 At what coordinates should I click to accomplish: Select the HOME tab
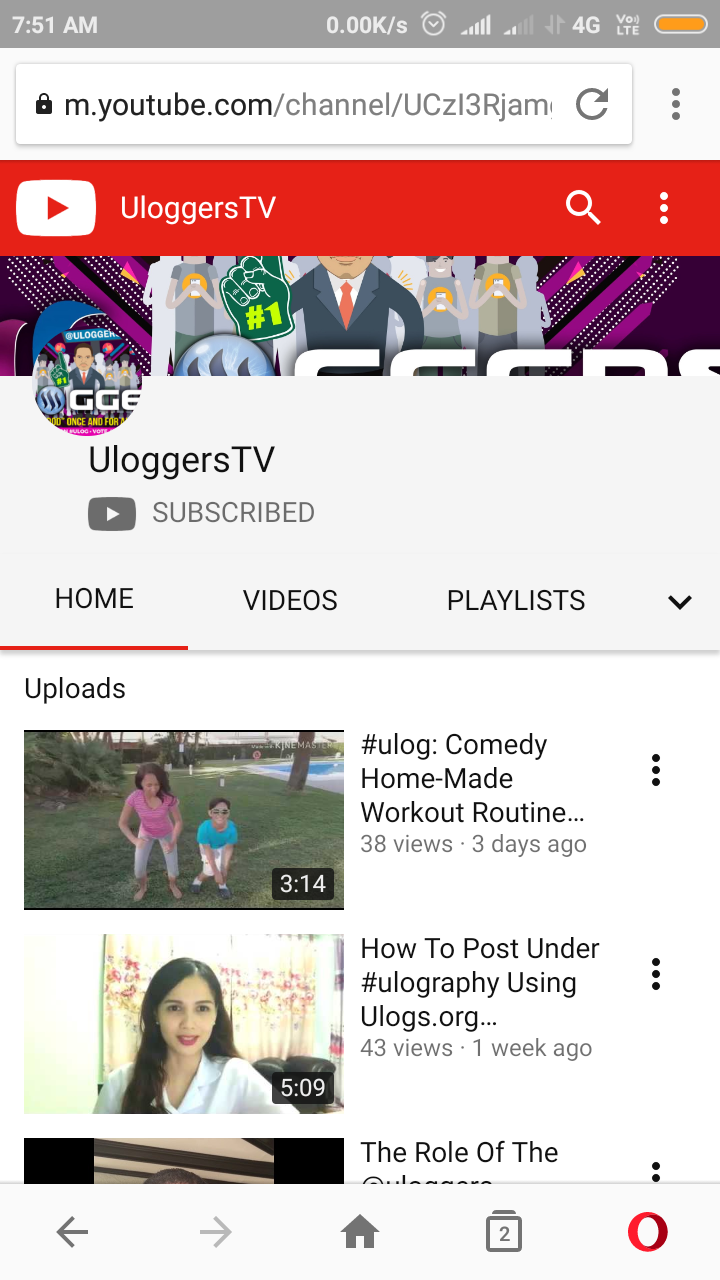tap(94, 599)
